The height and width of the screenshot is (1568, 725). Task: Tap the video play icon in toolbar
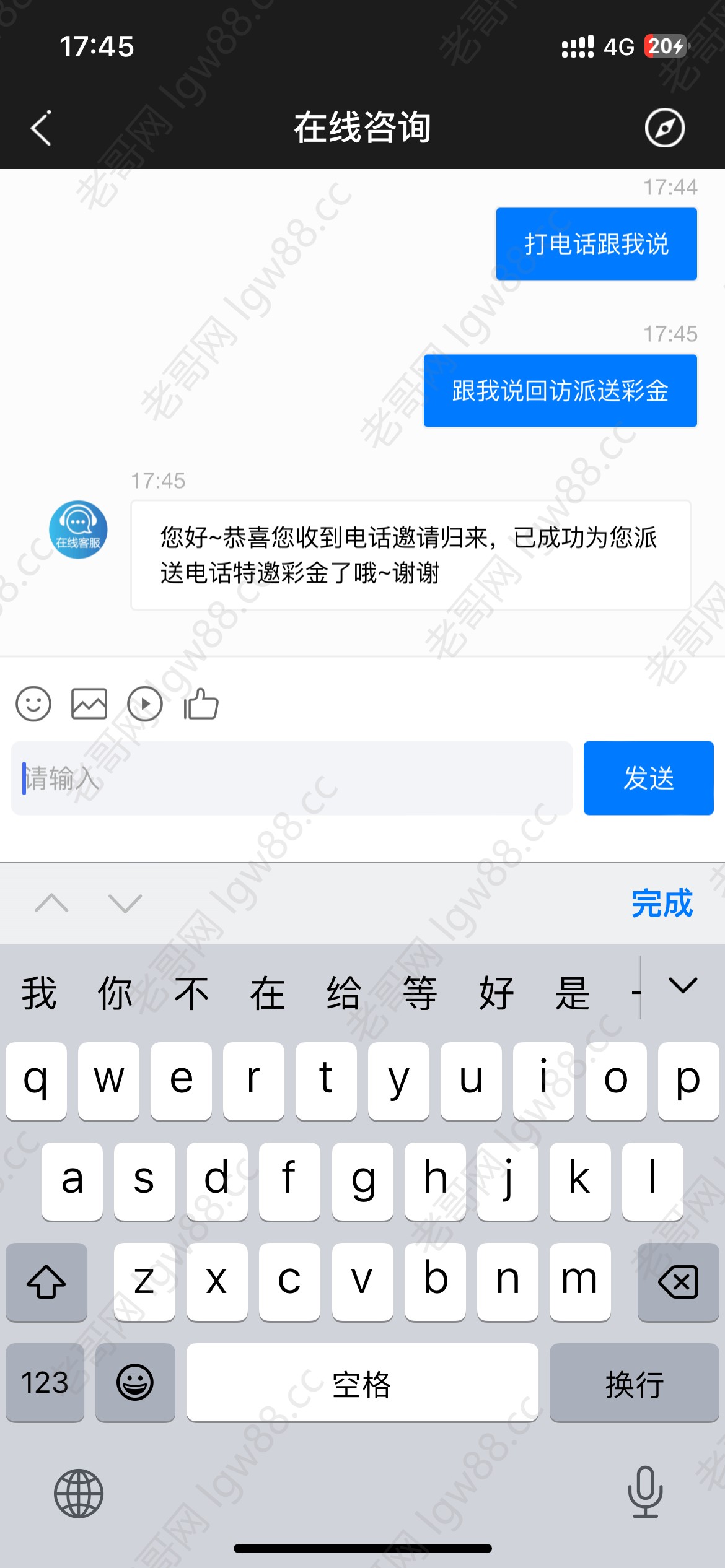click(145, 704)
